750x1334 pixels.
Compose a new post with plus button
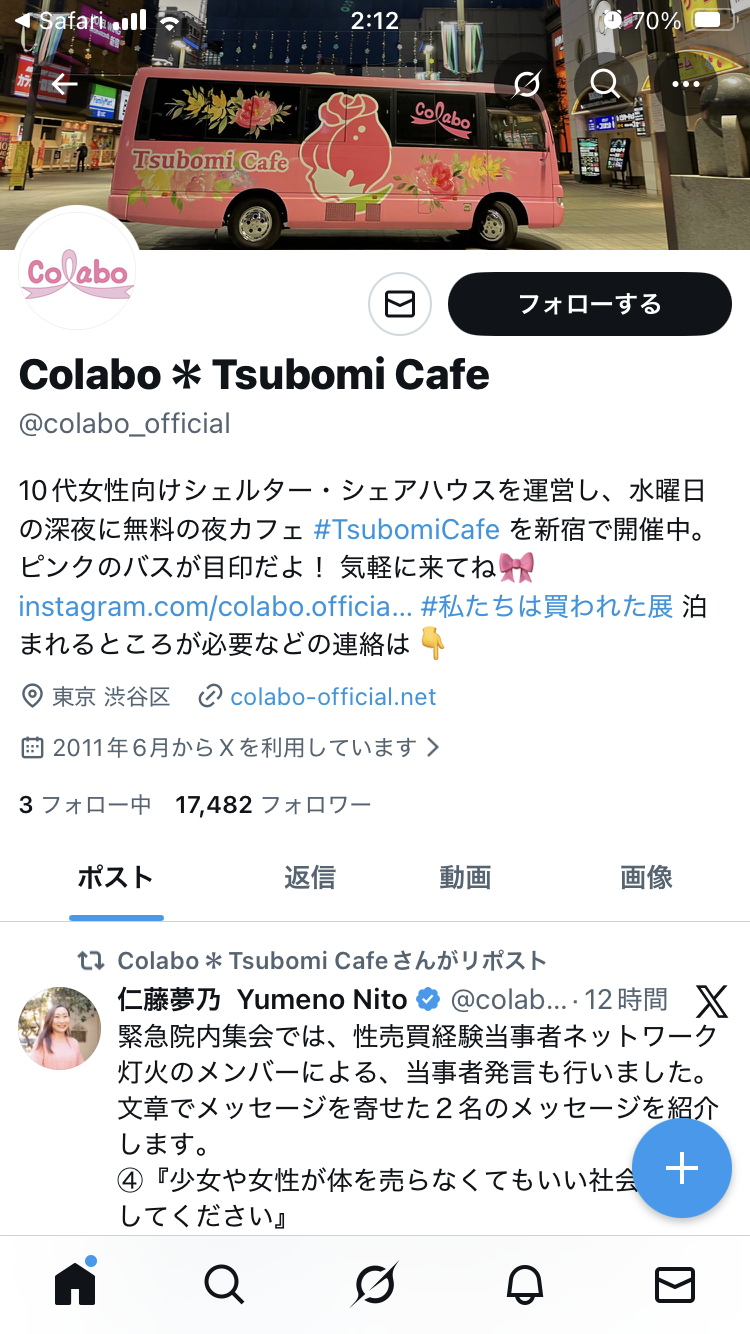[x=681, y=1168]
